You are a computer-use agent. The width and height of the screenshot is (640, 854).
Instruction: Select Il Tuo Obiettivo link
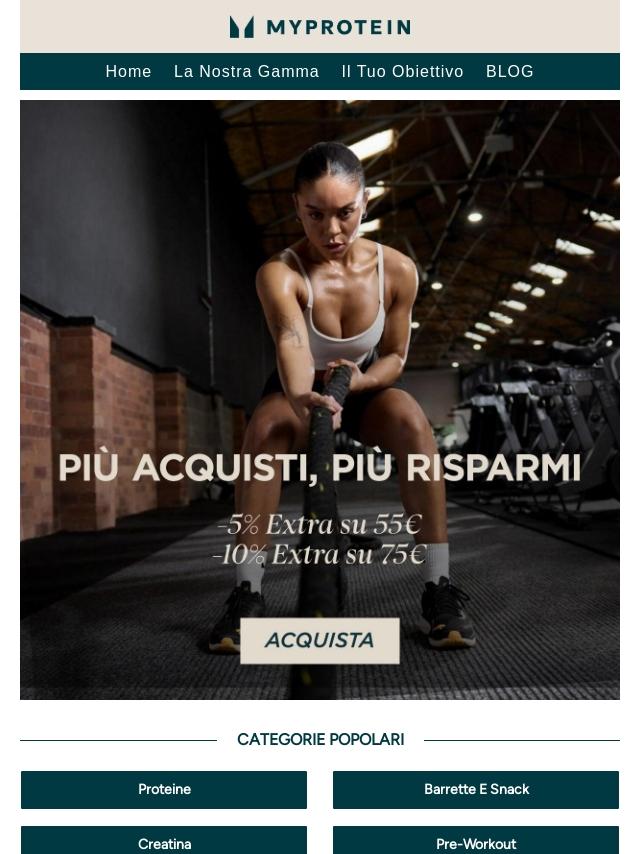(402, 72)
